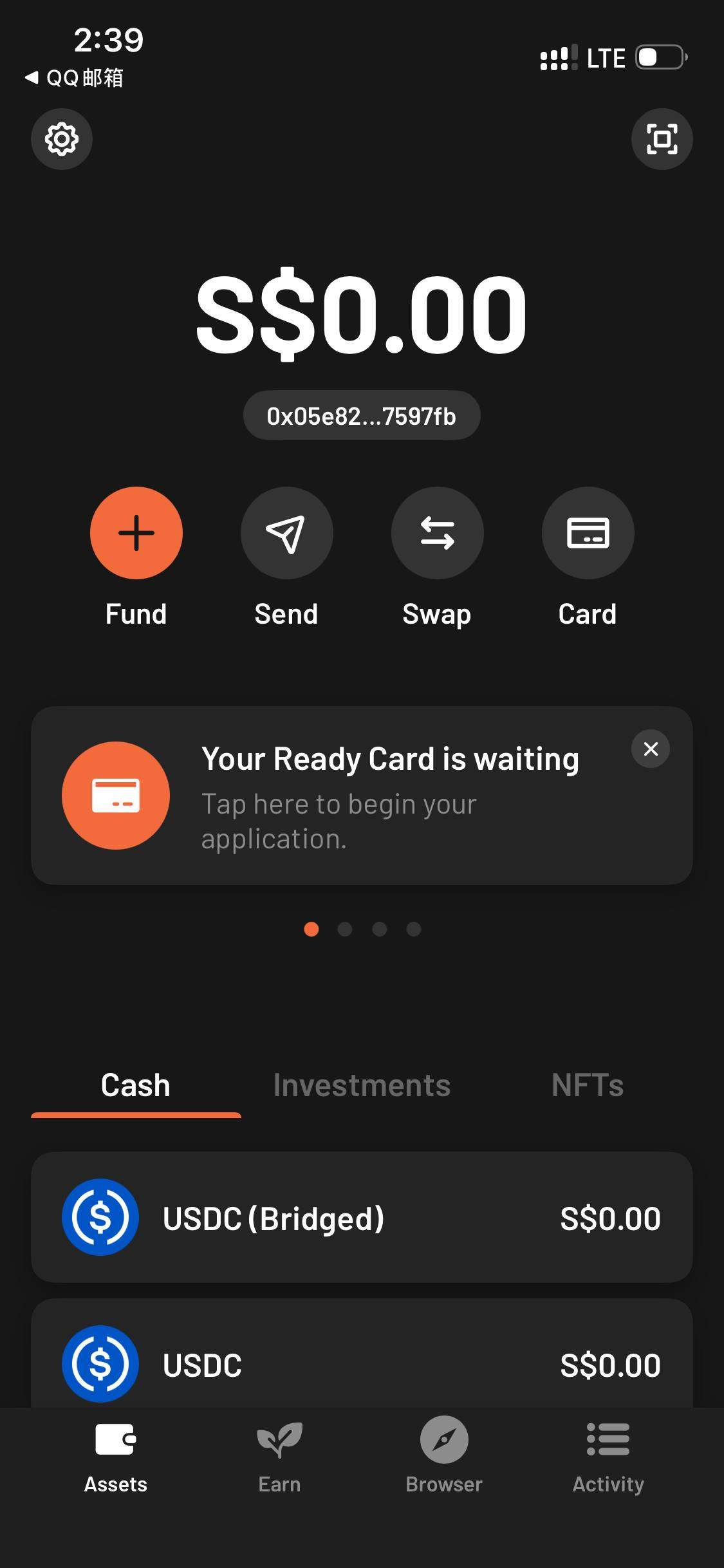Open the Browser tab
This screenshot has width=724, height=1568.
click(x=444, y=1456)
